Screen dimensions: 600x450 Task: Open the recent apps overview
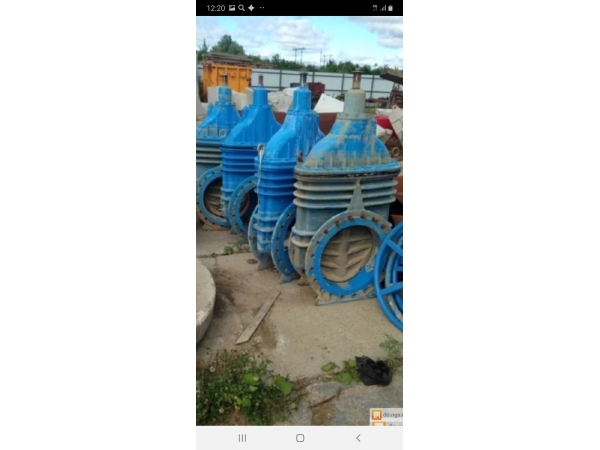242,438
